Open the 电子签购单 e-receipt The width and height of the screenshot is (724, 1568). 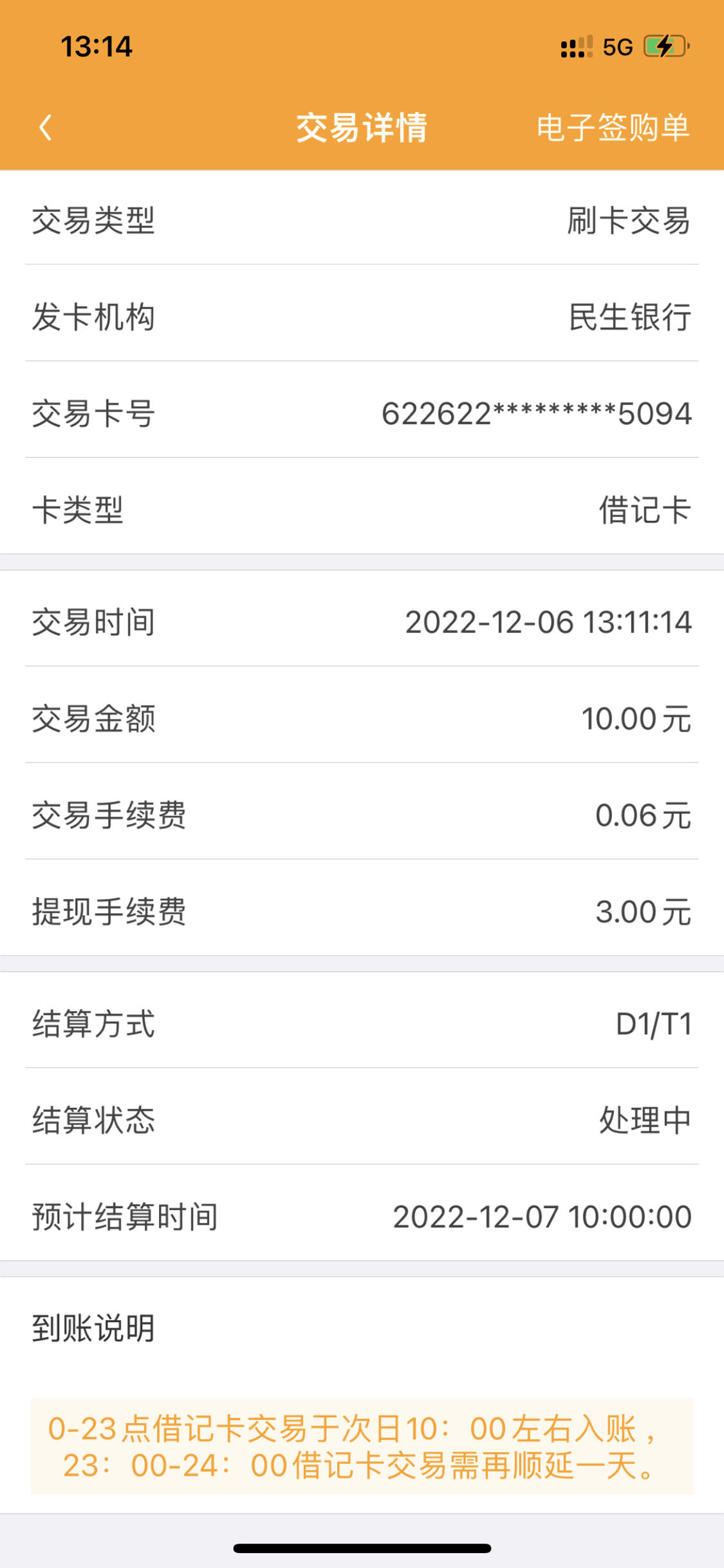613,128
